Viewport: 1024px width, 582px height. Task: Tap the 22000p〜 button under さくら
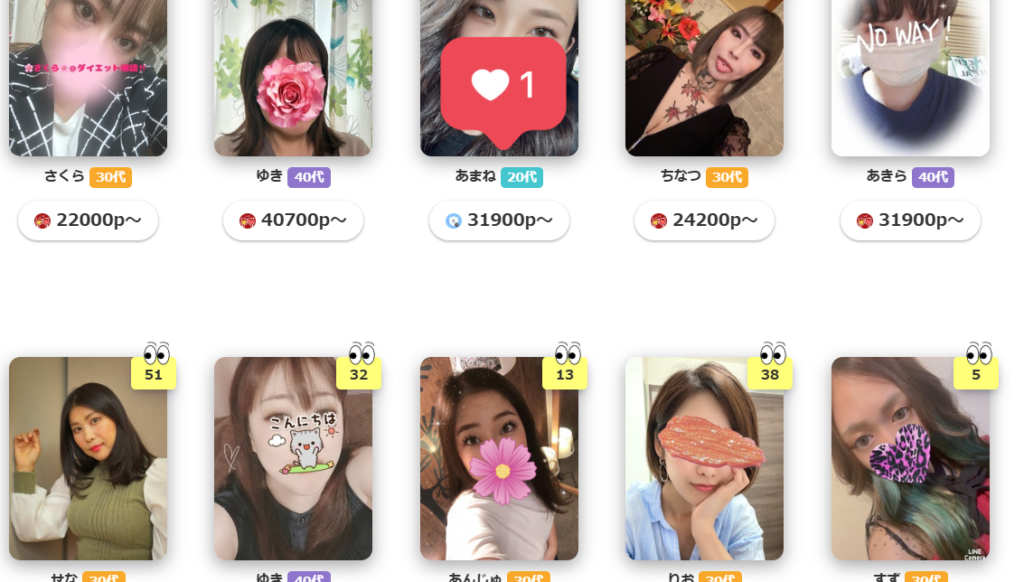88,220
